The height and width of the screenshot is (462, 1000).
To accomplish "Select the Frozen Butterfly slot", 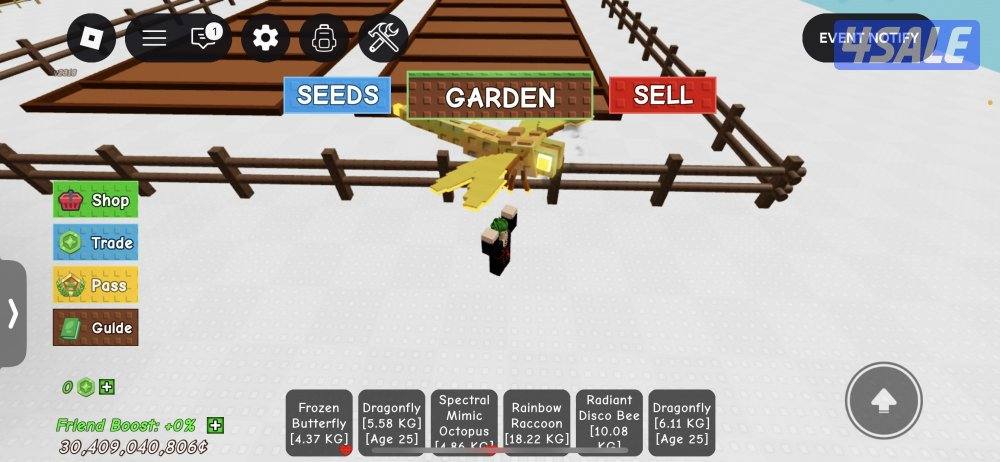I will point(319,422).
